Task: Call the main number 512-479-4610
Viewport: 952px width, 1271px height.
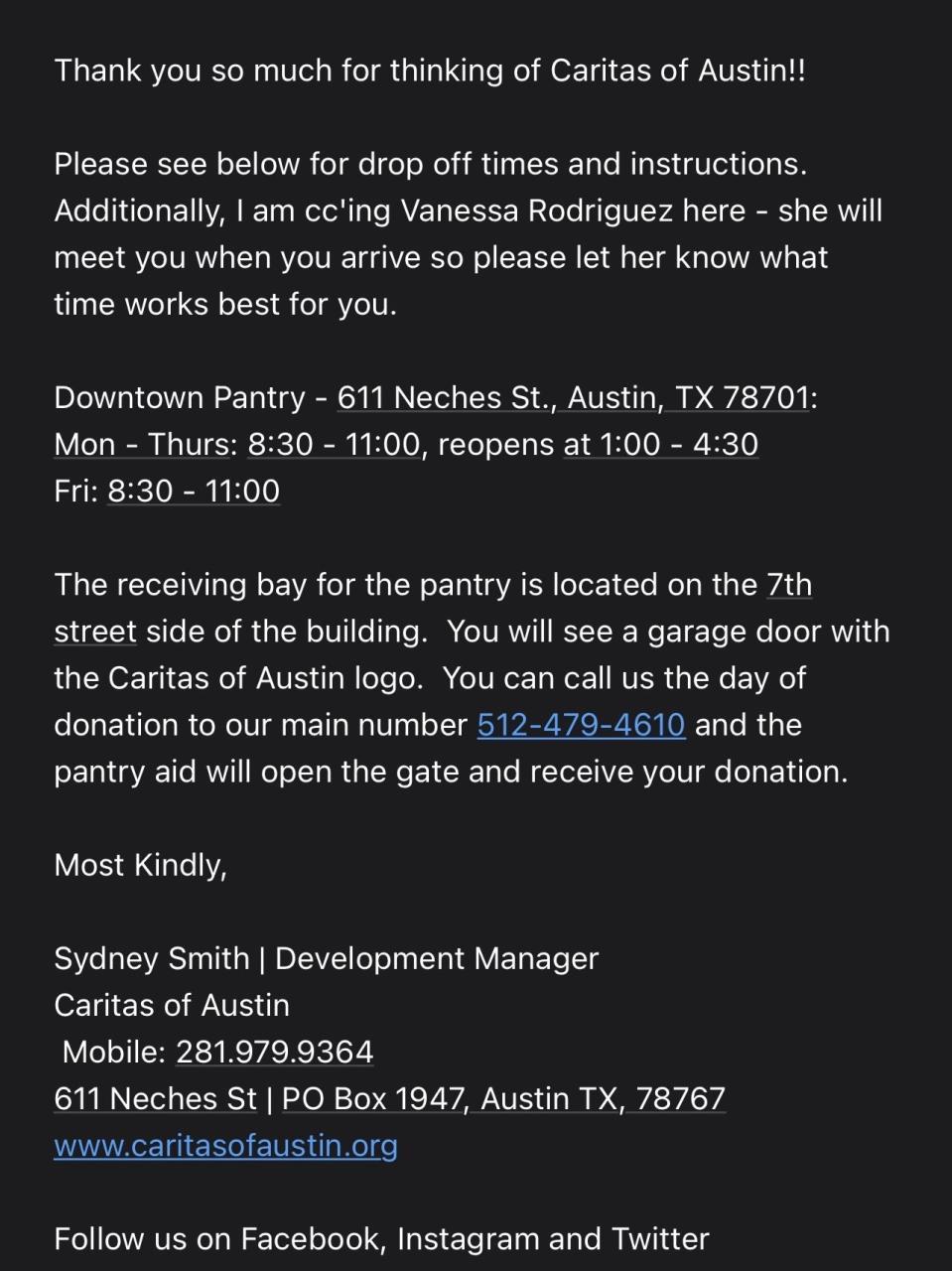Action: [x=581, y=725]
